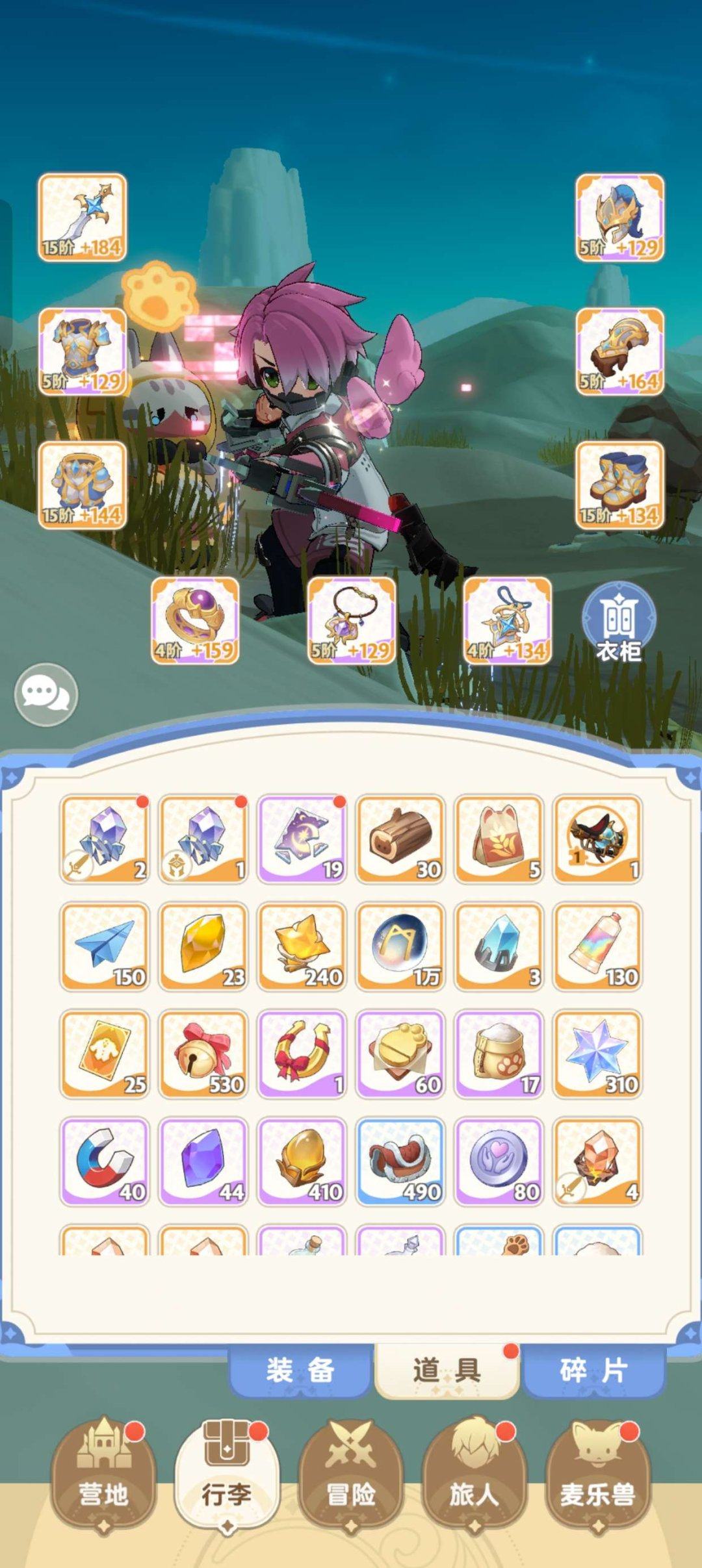Open the equipped ring with +159
702x1568 pixels.
(195, 620)
